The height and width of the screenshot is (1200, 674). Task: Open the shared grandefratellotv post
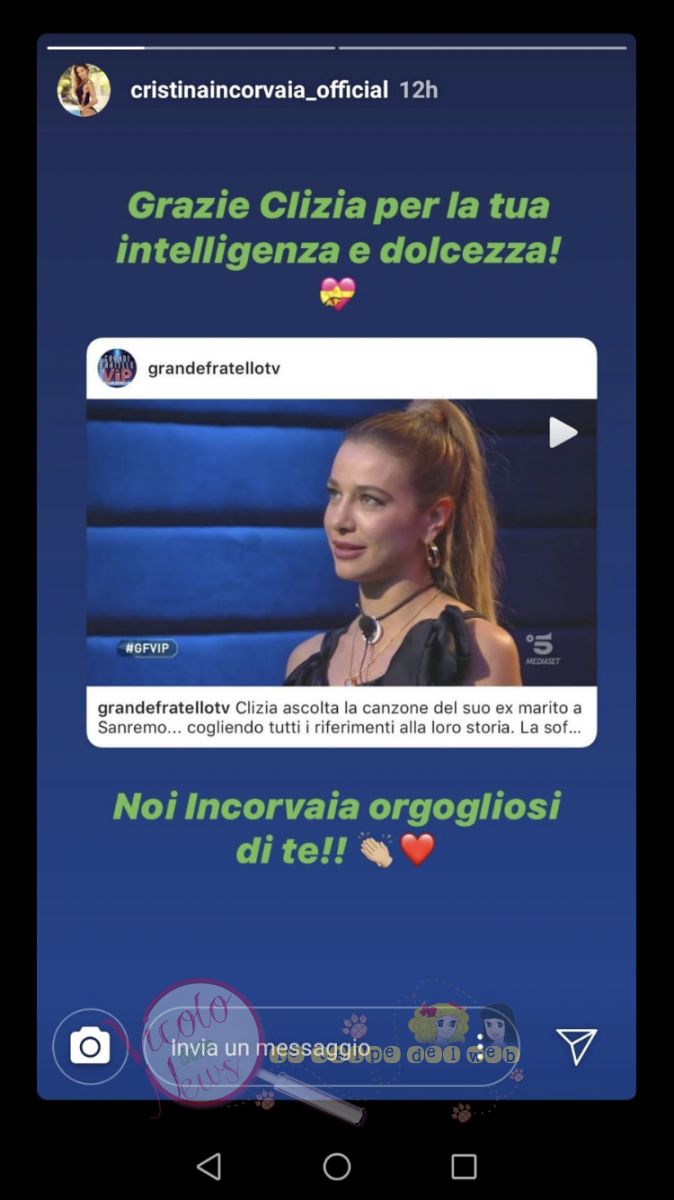341,542
